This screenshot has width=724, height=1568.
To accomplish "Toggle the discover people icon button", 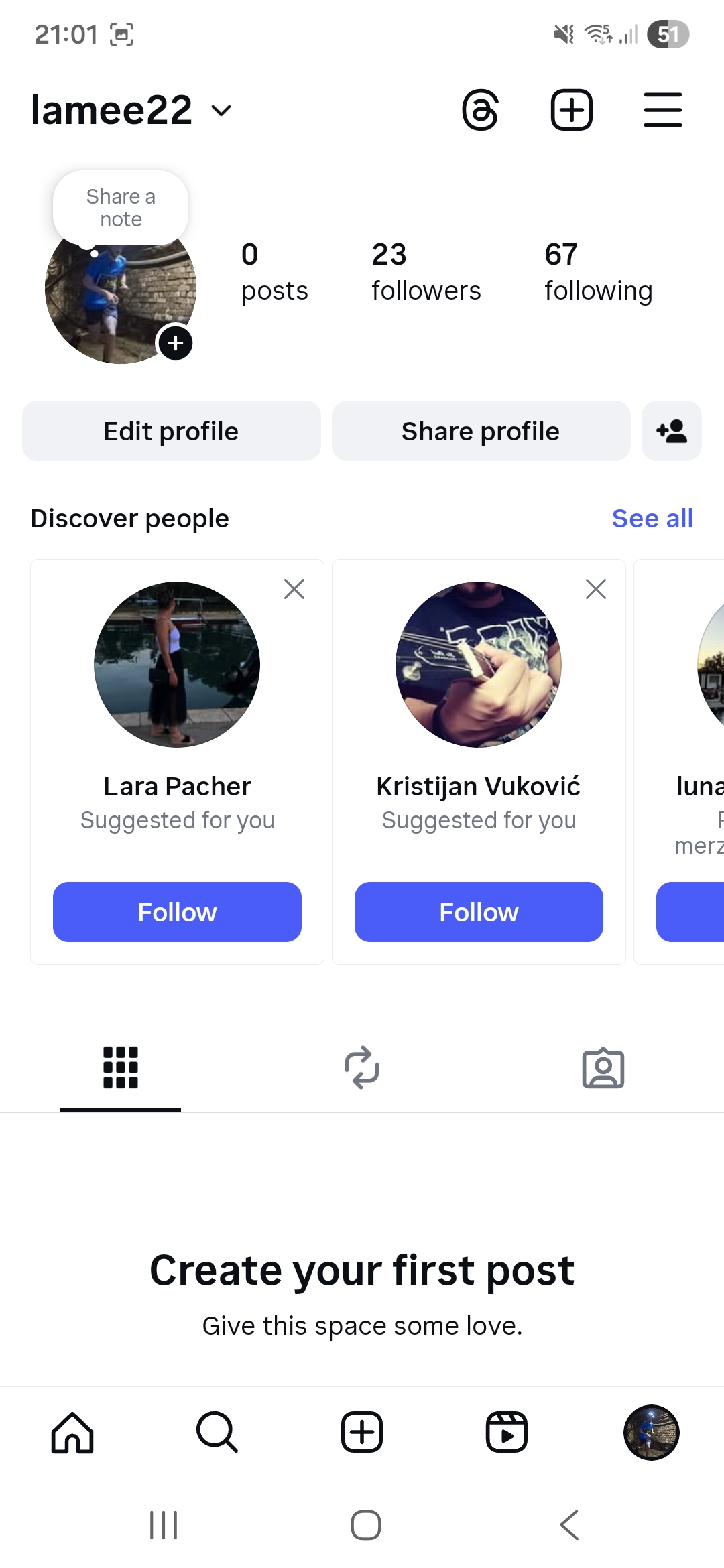I will (671, 431).
